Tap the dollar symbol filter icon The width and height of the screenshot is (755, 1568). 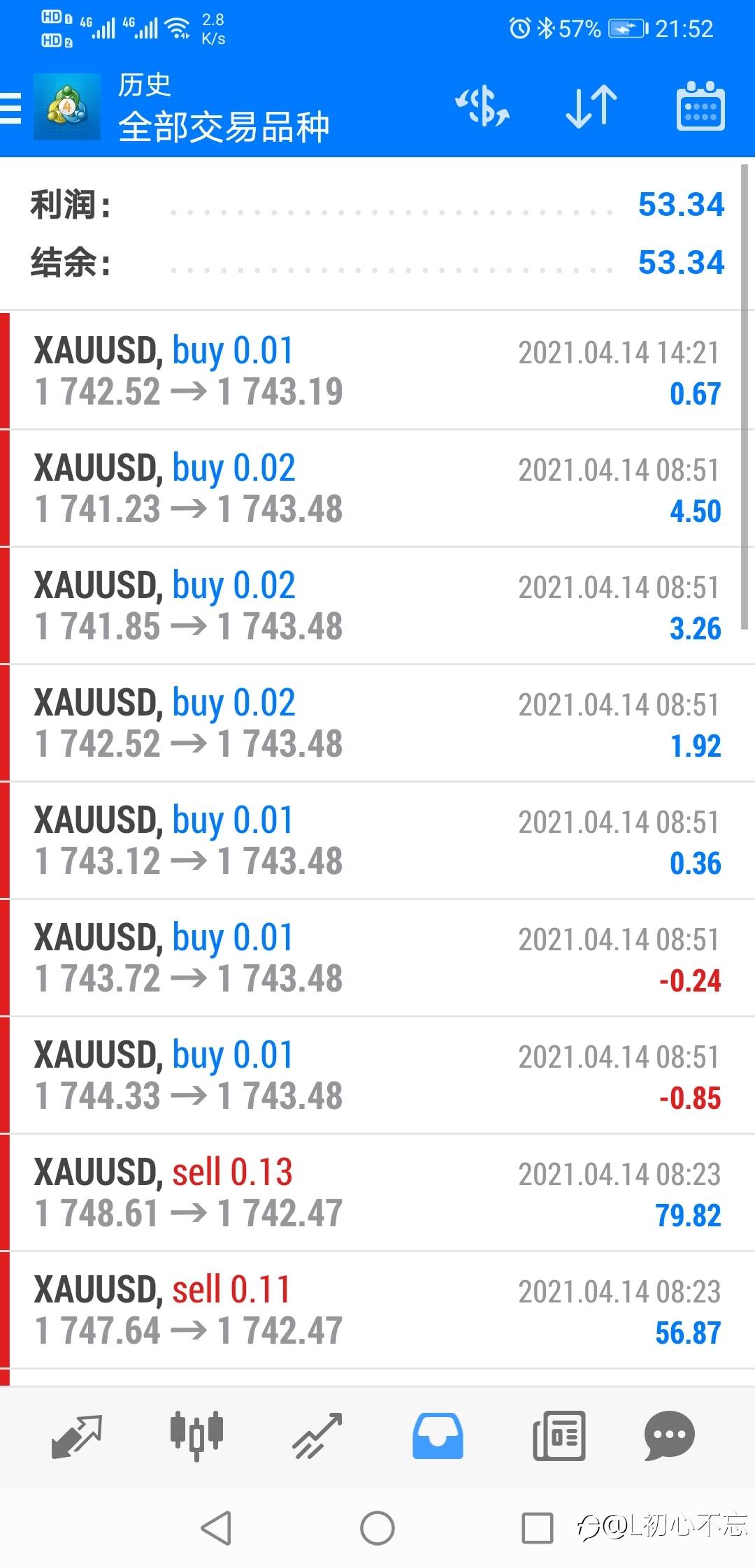tap(482, 107)
